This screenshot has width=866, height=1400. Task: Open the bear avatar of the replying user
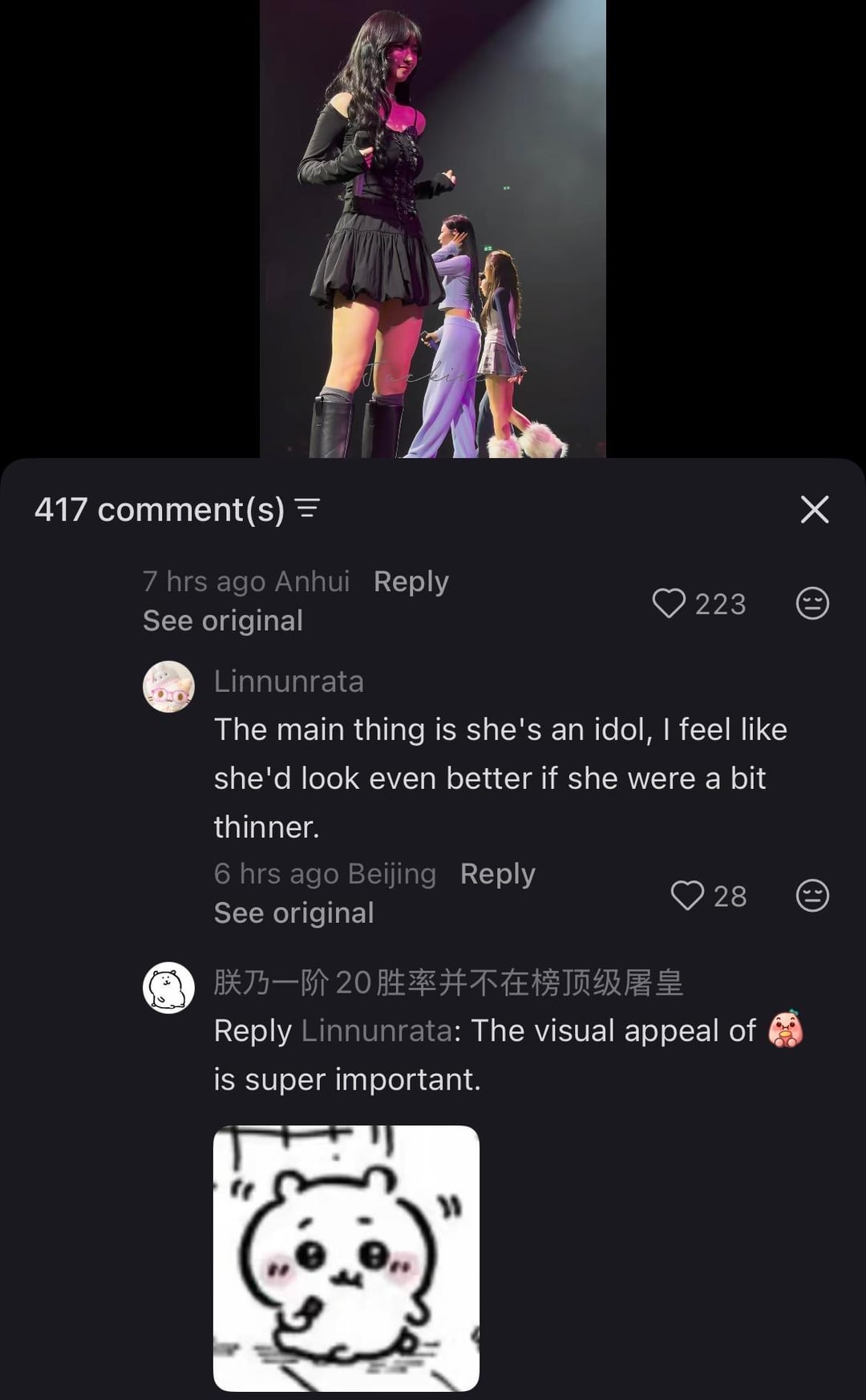[168, 988]
